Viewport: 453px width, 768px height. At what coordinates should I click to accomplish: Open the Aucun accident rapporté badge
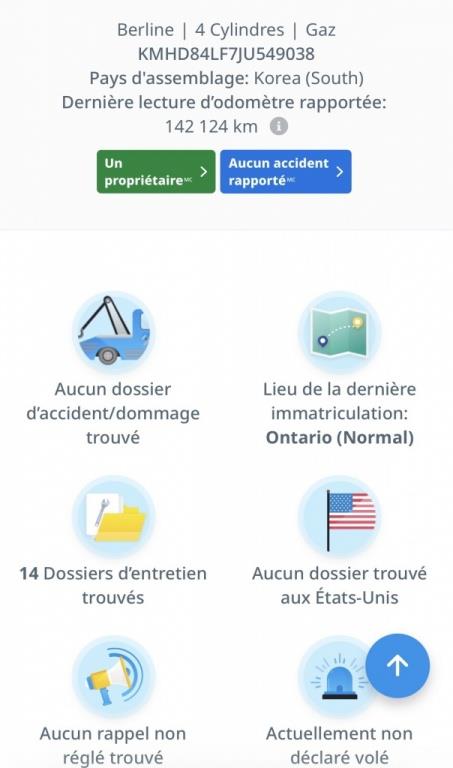pos(286,171)
